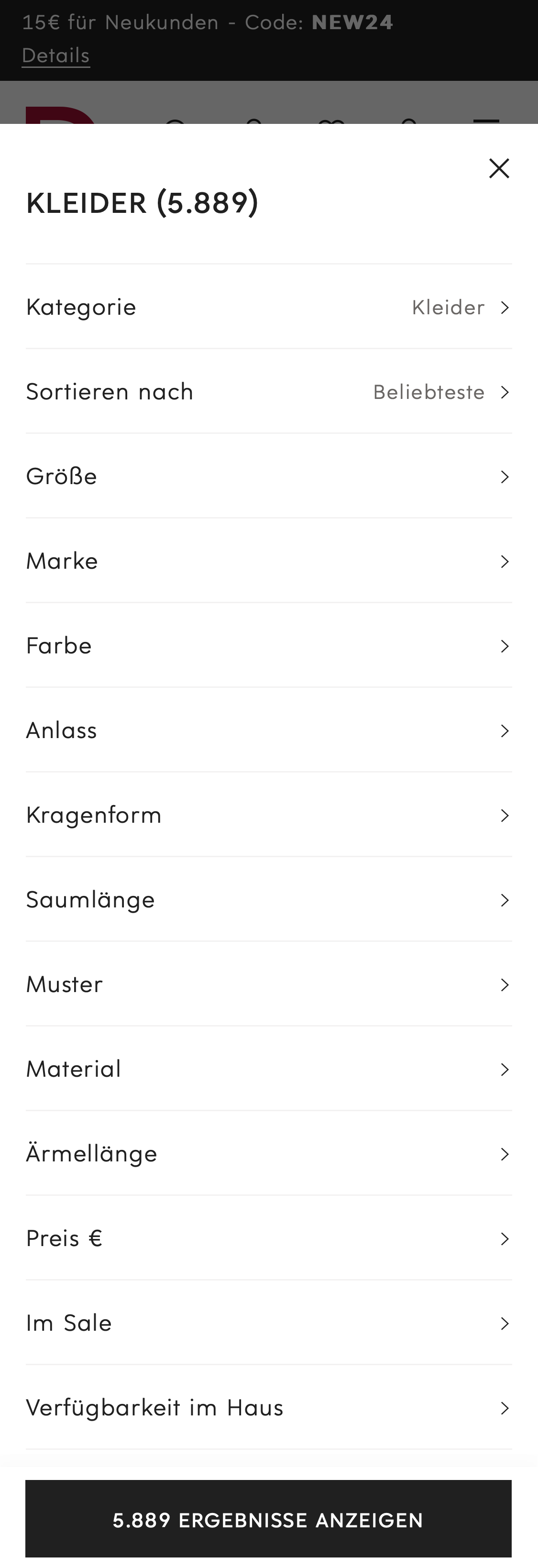Viewport: 538px width, 1568px height.
Task: Open the Kragenform filter
Action: [x=269, y=815]
